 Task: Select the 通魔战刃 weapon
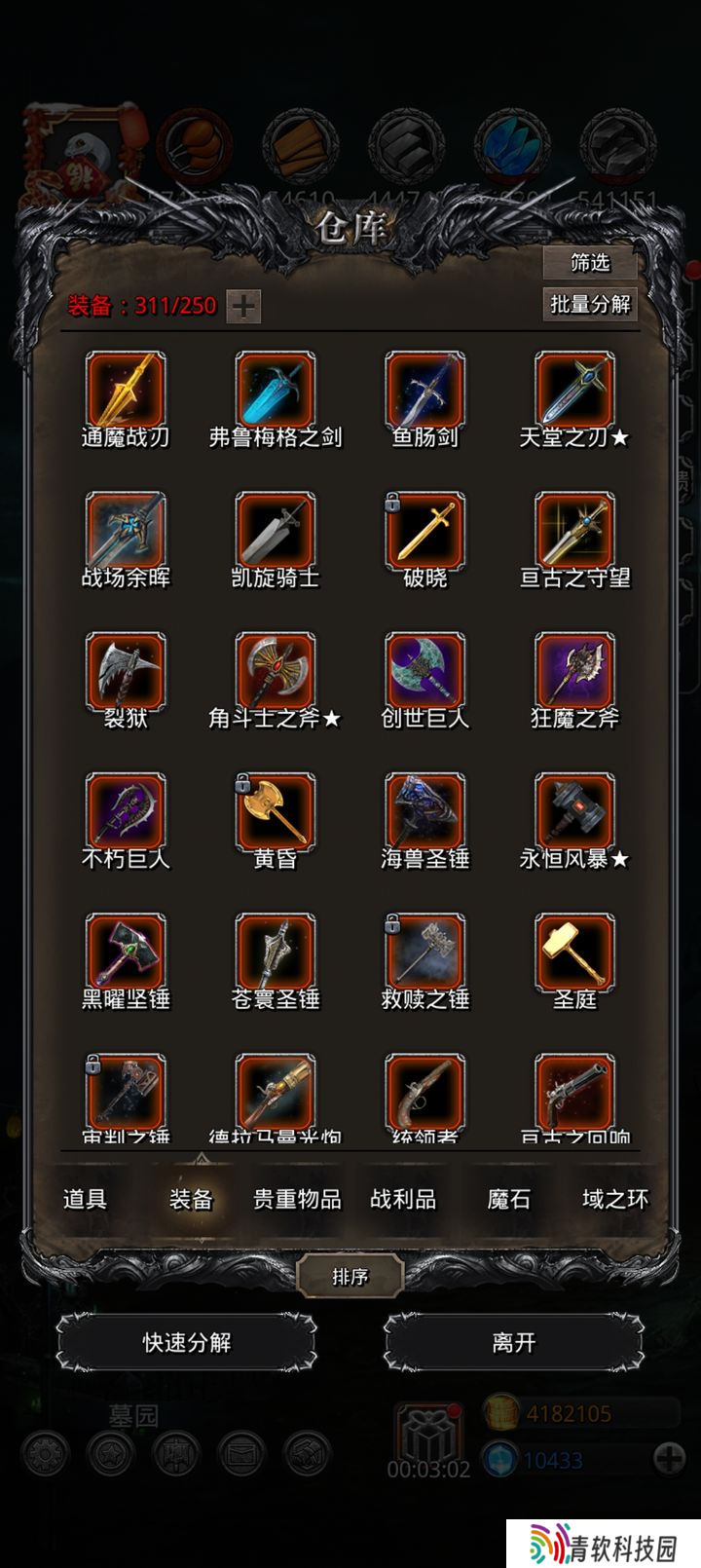pyautogui.click(x=126, y=391)
